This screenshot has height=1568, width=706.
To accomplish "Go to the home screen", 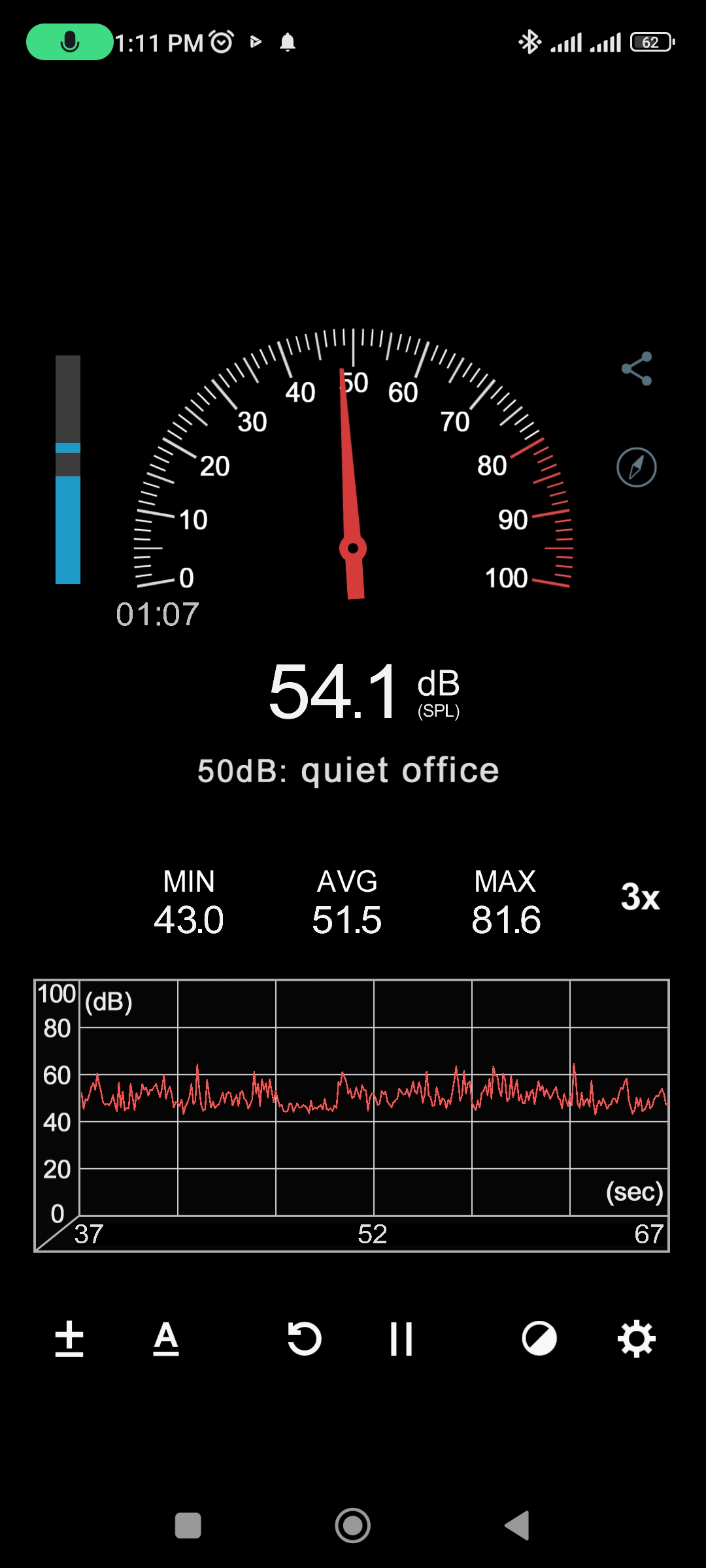I will (353, 1526).
